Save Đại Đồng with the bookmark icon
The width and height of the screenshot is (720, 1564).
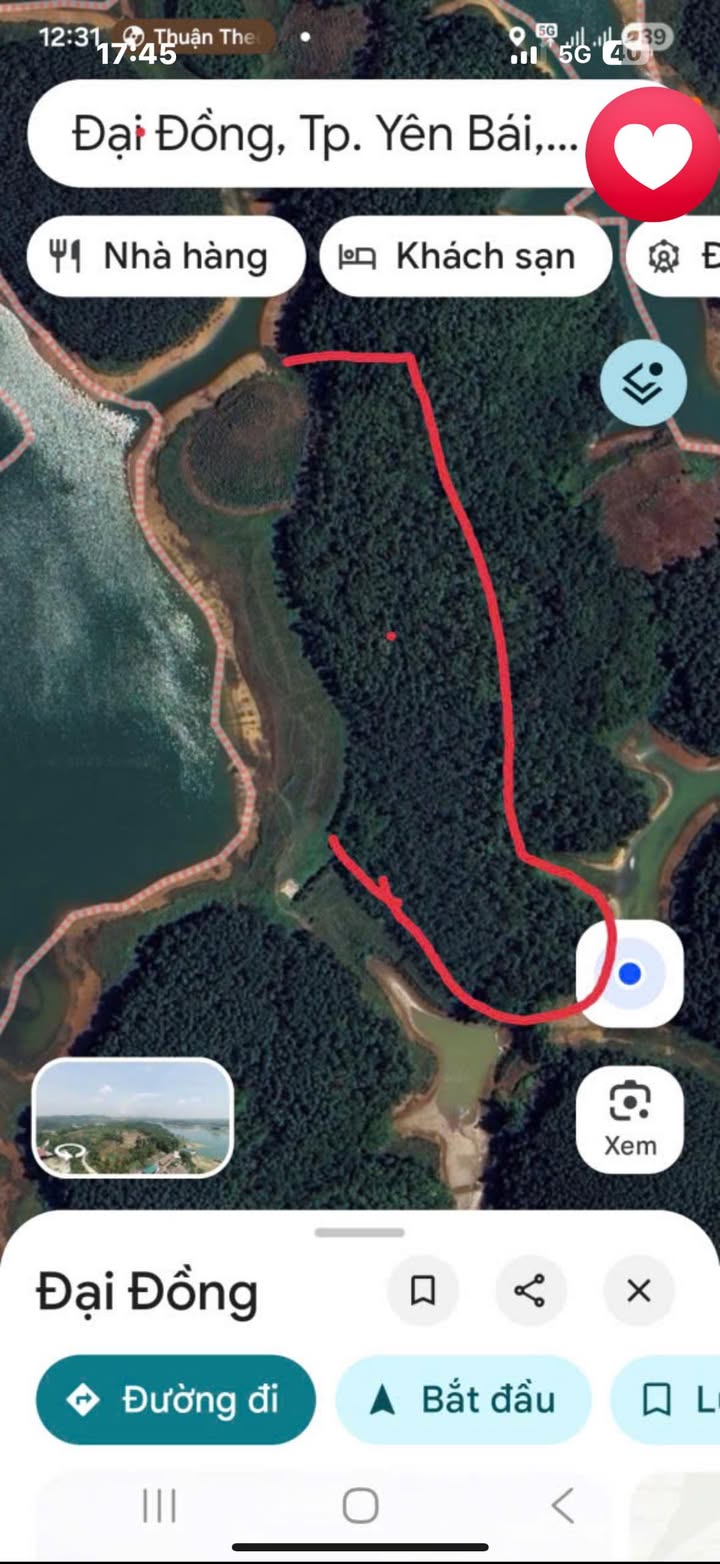point(423,1291)
